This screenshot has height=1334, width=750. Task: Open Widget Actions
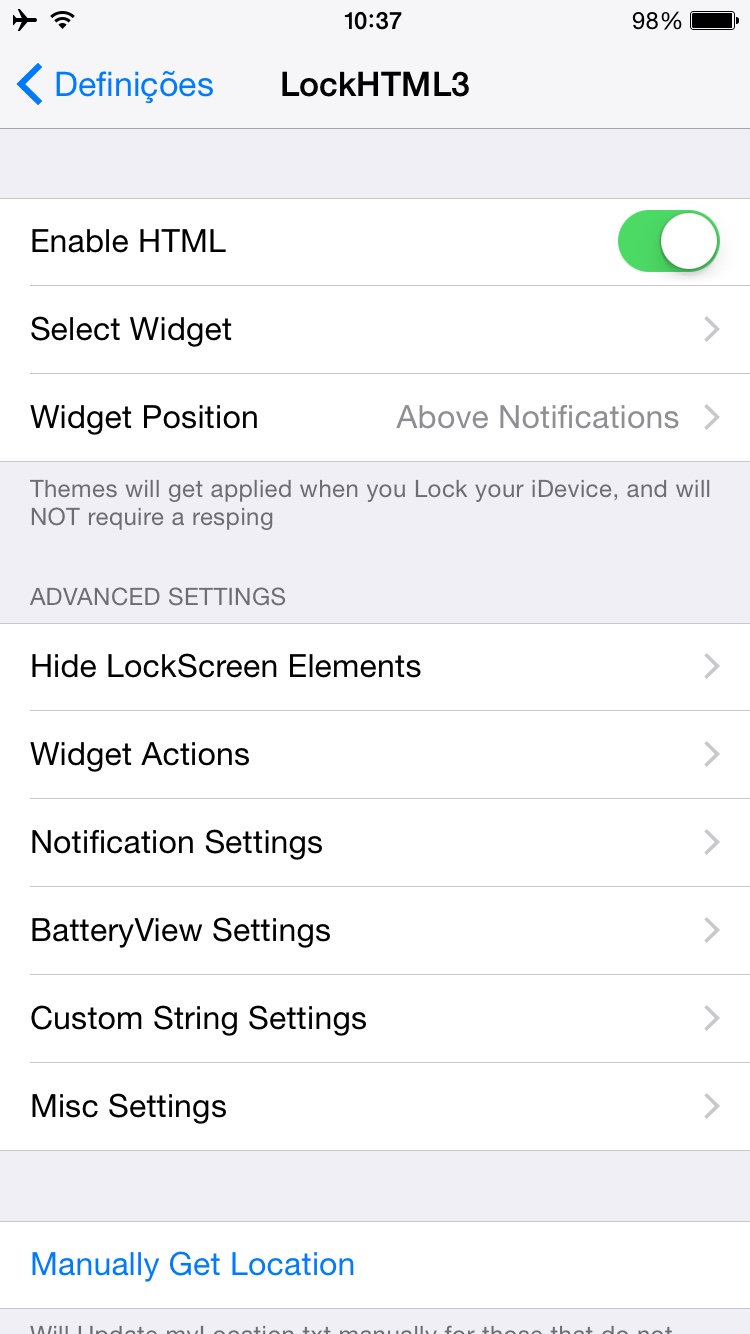(375, 755)
